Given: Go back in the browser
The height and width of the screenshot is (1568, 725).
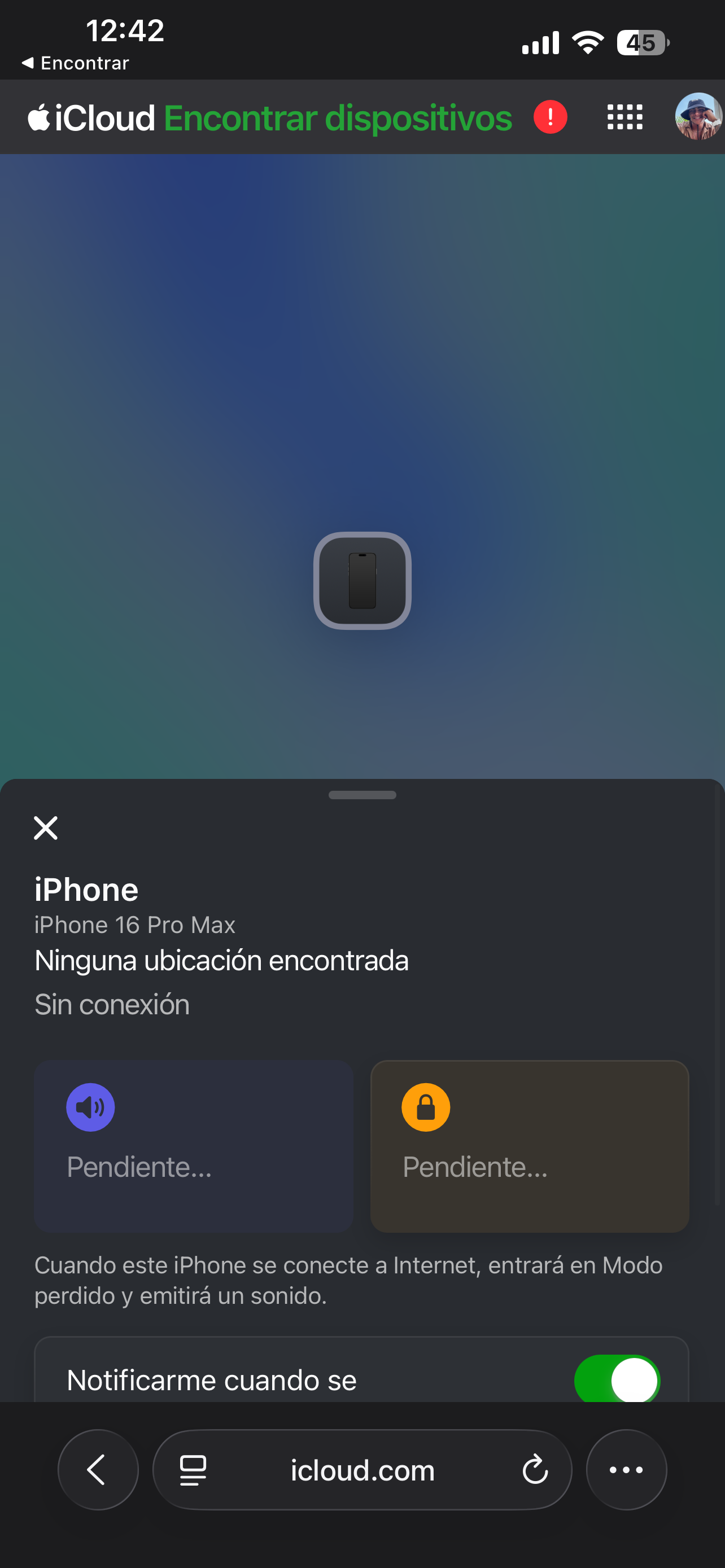Looking at the screenshot, I should (98, 1470).
